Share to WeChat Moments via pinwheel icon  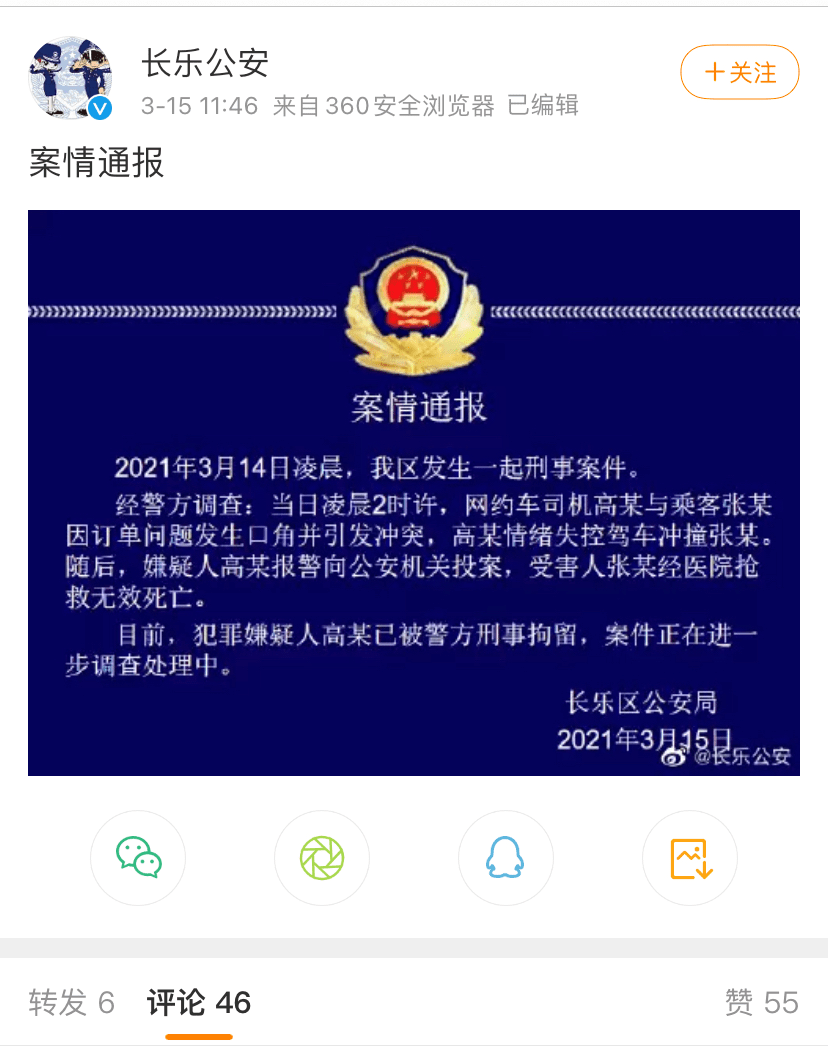(x=322, y=858)
